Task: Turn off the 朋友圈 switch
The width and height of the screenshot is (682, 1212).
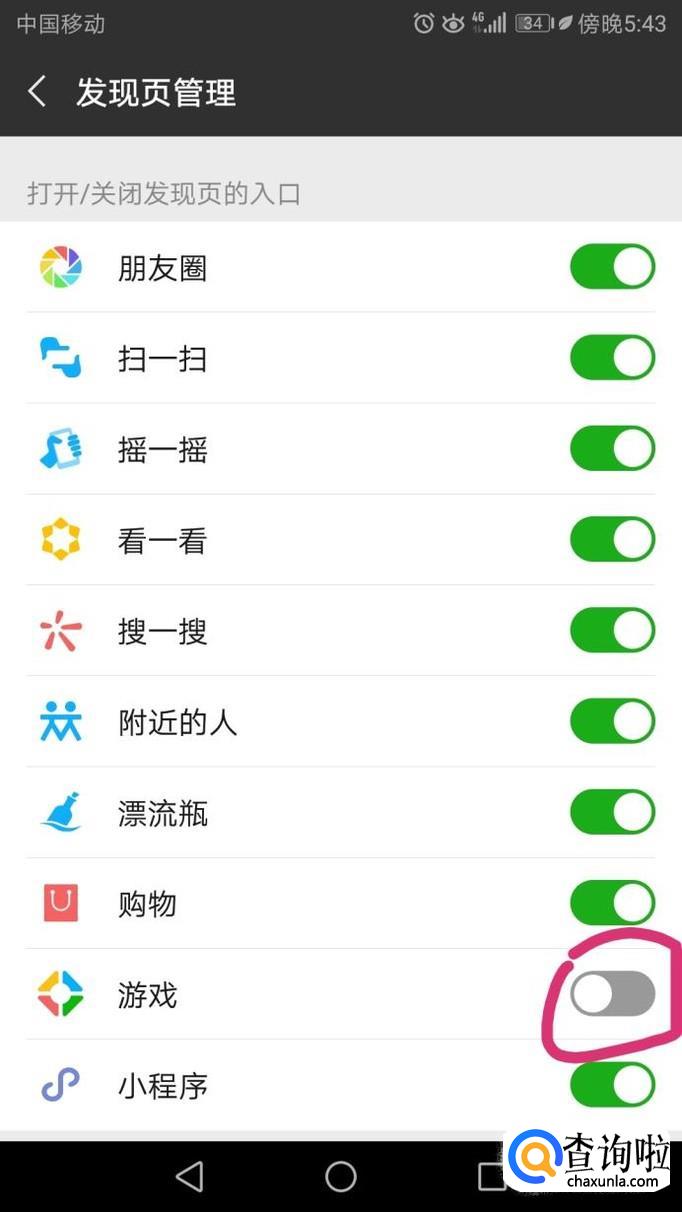Action: click(612, 267)
